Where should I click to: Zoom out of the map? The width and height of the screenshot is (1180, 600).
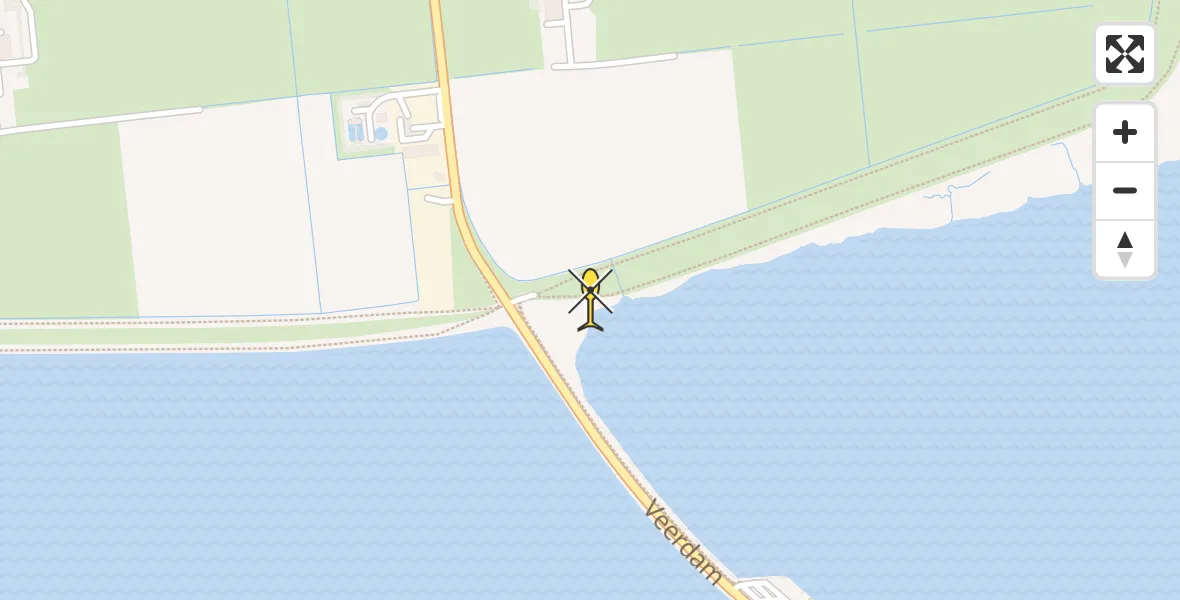coord(1124,190)
